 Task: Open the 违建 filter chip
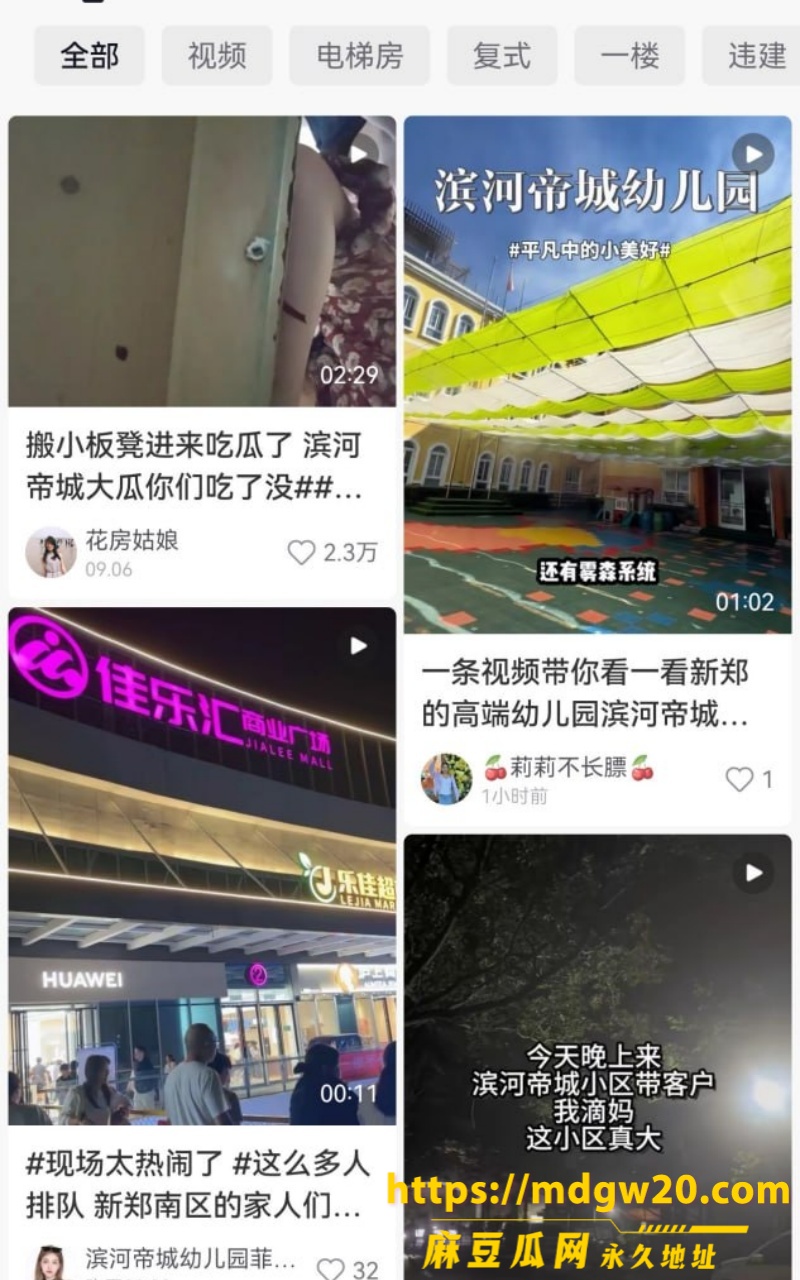click(x=752, y=56)
